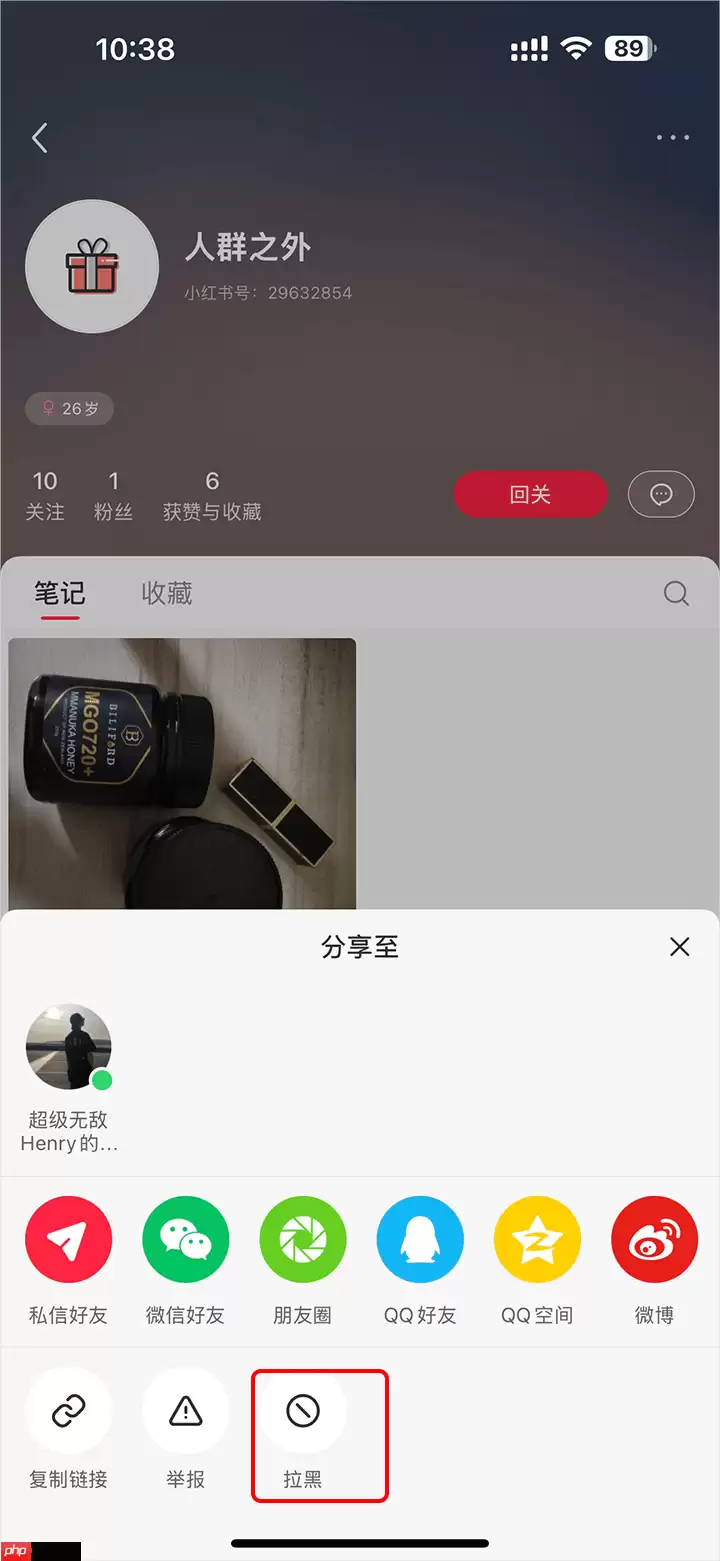This screenshot has height=1561, width=720.
Task: Select the 笔记 tab
Action: [x=58, y=593]
